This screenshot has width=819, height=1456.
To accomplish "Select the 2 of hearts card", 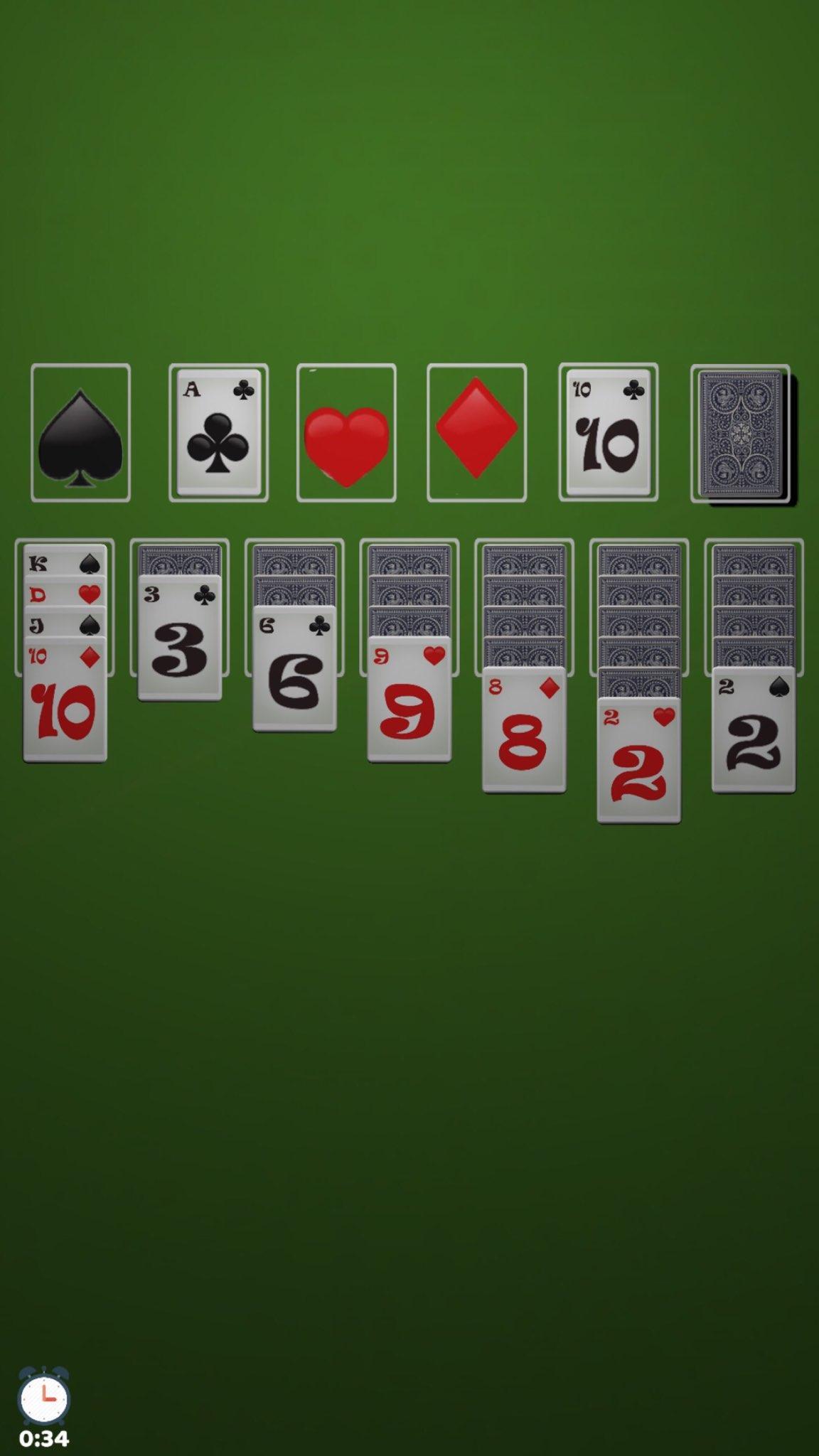I will pyautogui.click(x=638, y=762).
